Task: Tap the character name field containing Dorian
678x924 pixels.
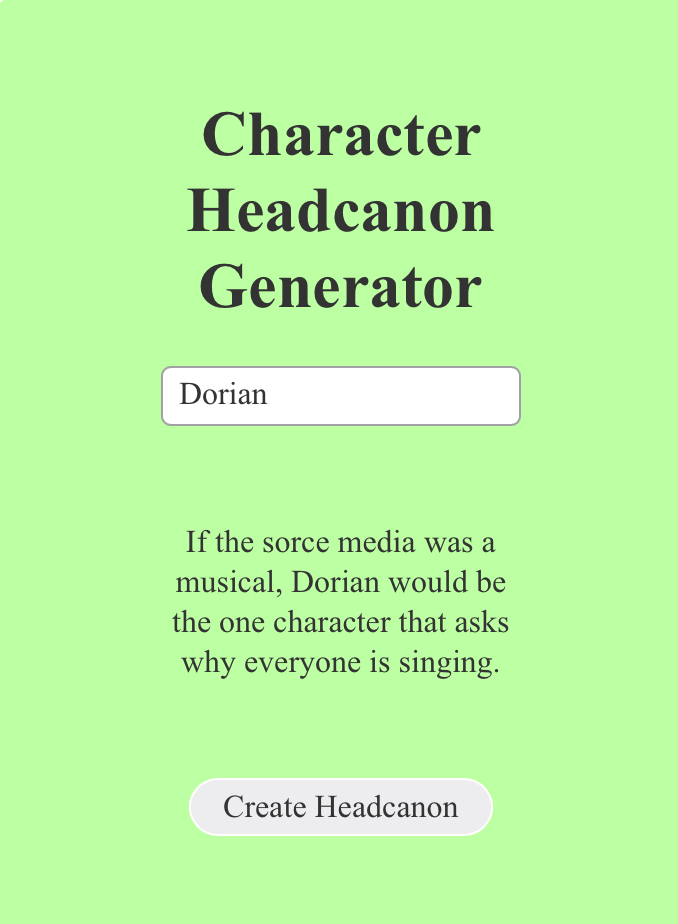Action: point(340,396)
